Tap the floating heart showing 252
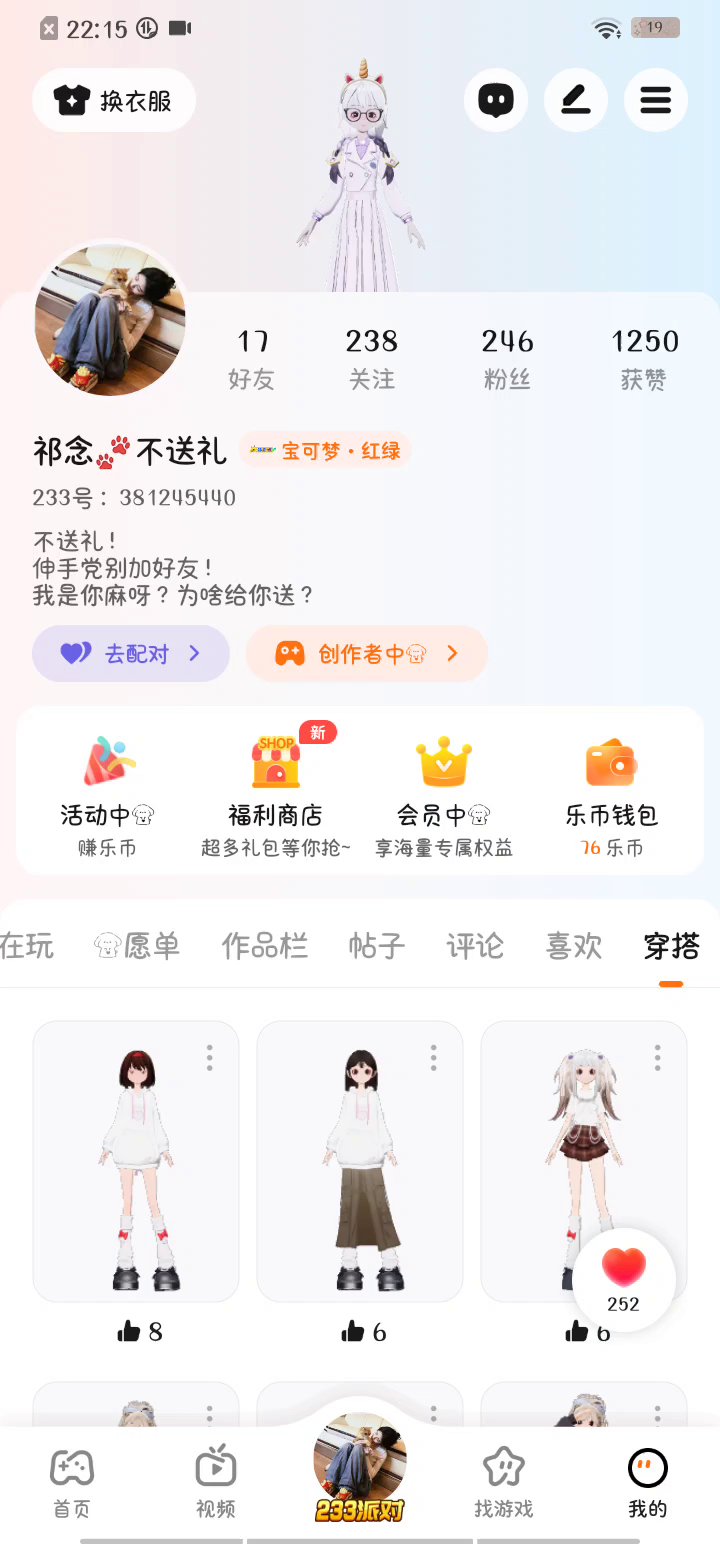 point(624,1280)
